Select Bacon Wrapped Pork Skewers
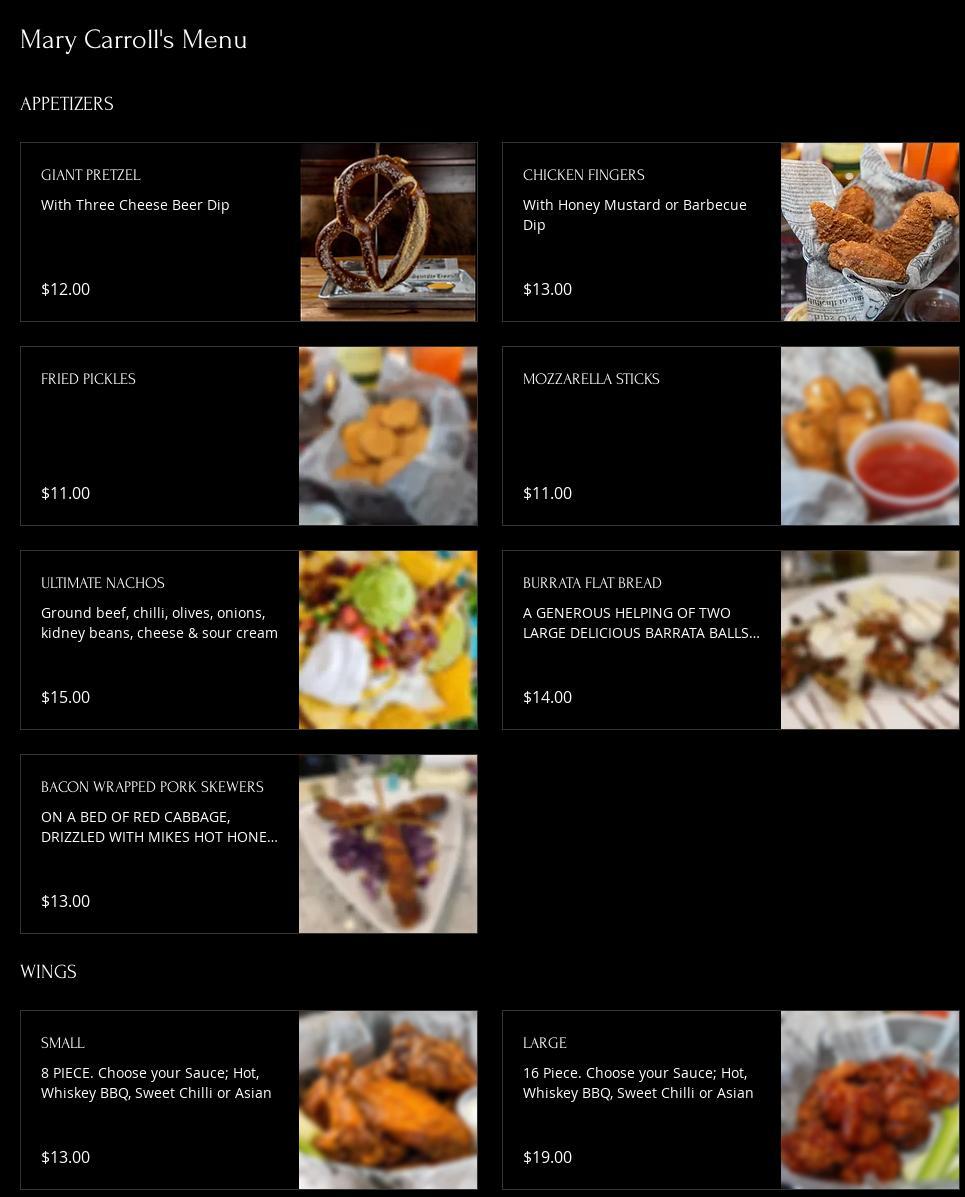Viewport: 965px width, 1197px height. (x=248, y=844)
